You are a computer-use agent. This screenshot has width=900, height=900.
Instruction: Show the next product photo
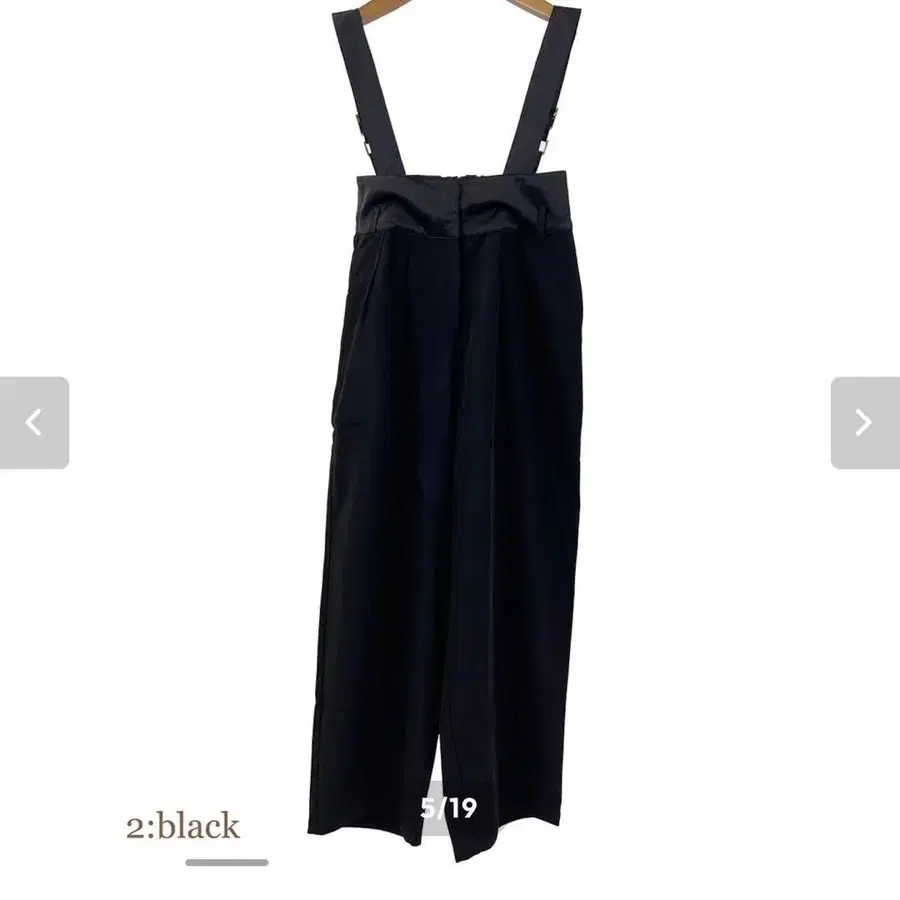864,422
